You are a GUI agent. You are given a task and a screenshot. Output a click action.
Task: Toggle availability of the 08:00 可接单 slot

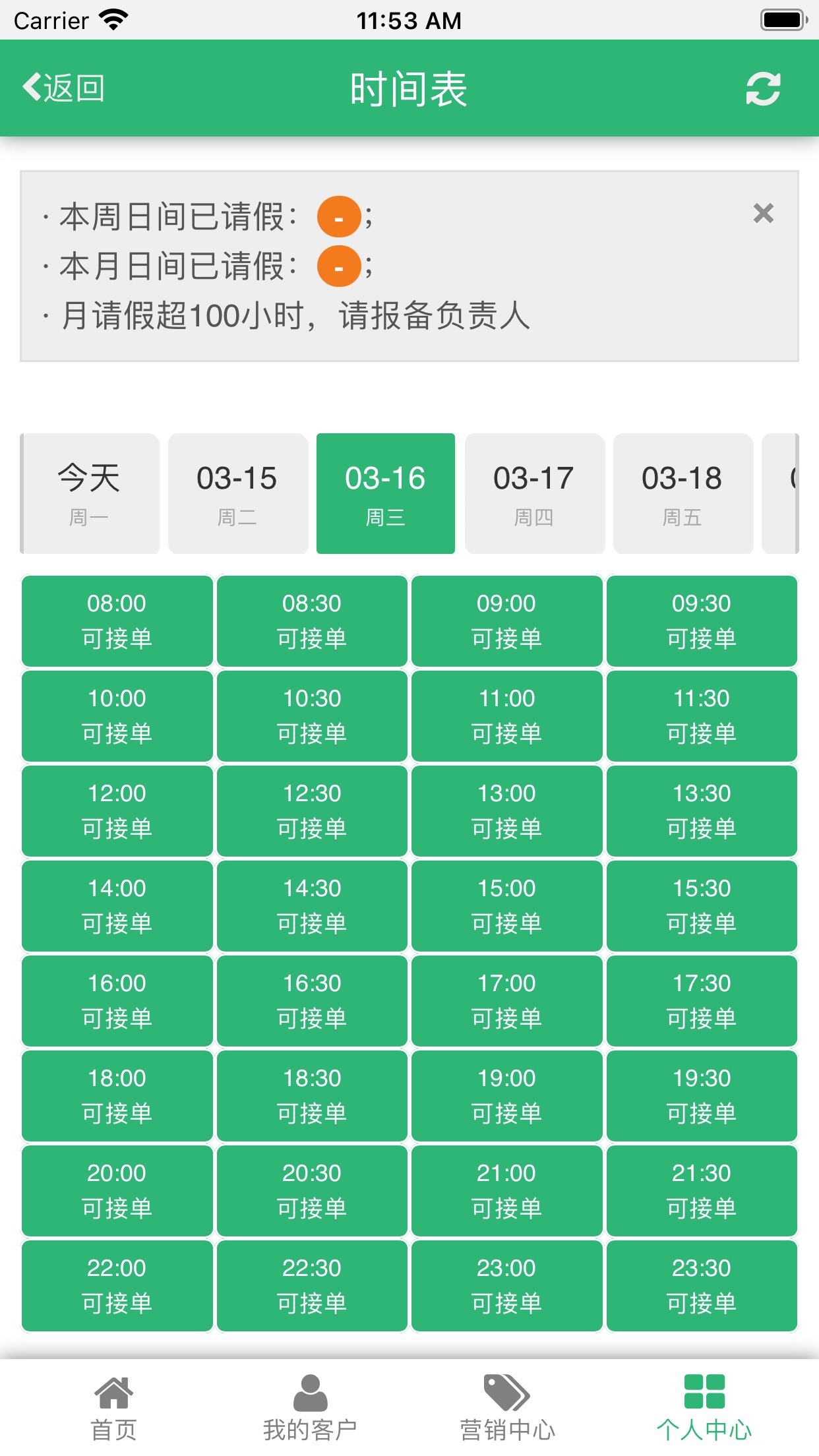tap(116, 620)
